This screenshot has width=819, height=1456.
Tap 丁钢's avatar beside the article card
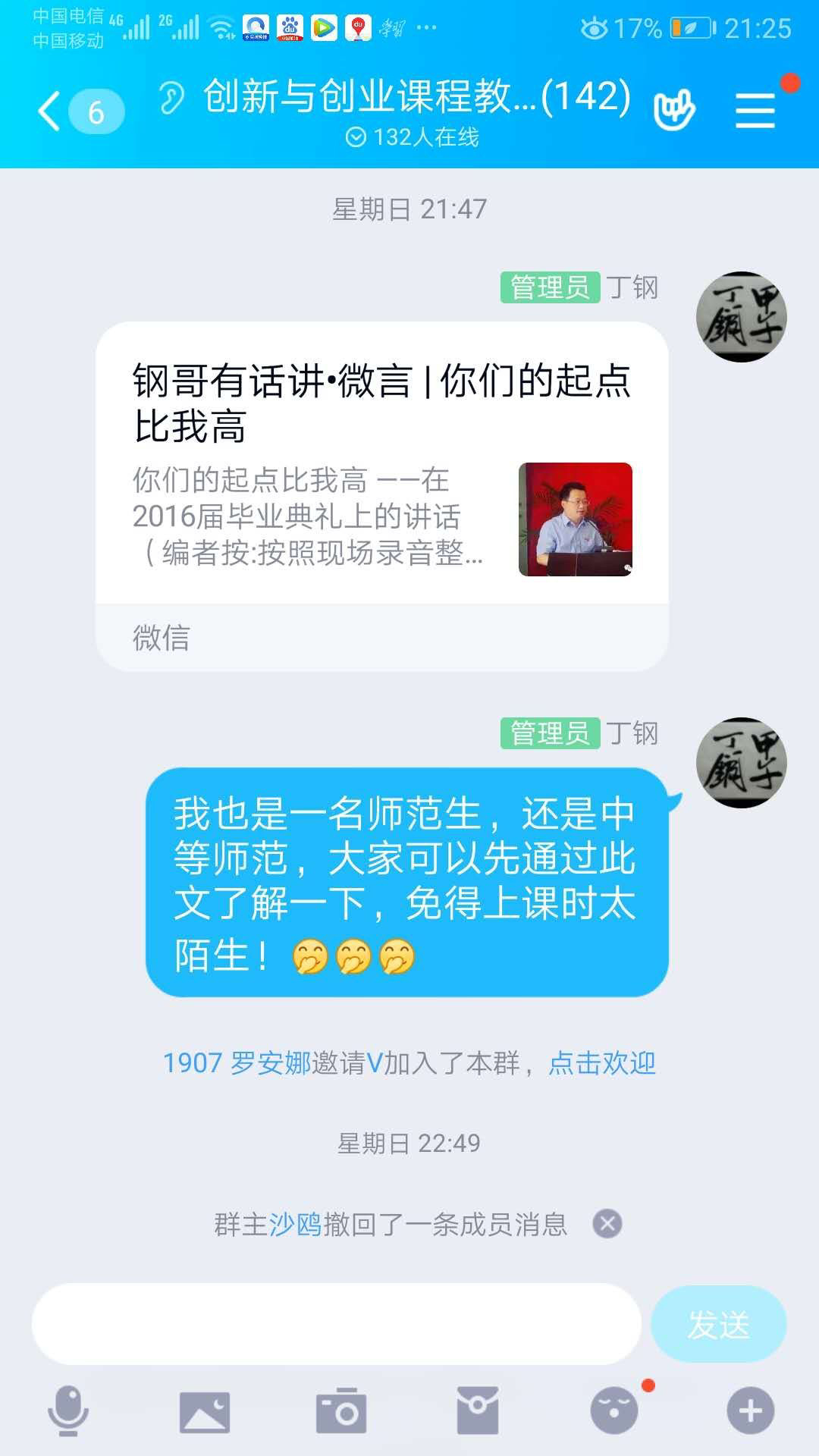click(x=741, y=317)
